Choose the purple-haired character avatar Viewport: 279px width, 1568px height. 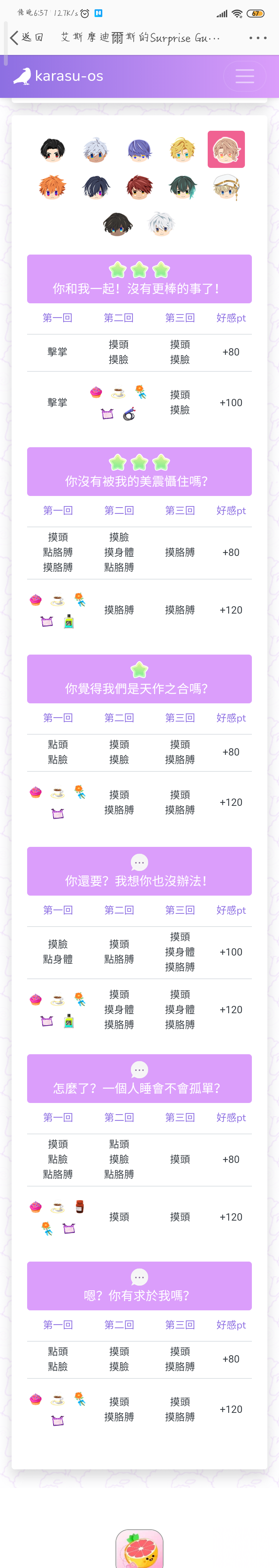pyautogui.click(x=139, y=150)
